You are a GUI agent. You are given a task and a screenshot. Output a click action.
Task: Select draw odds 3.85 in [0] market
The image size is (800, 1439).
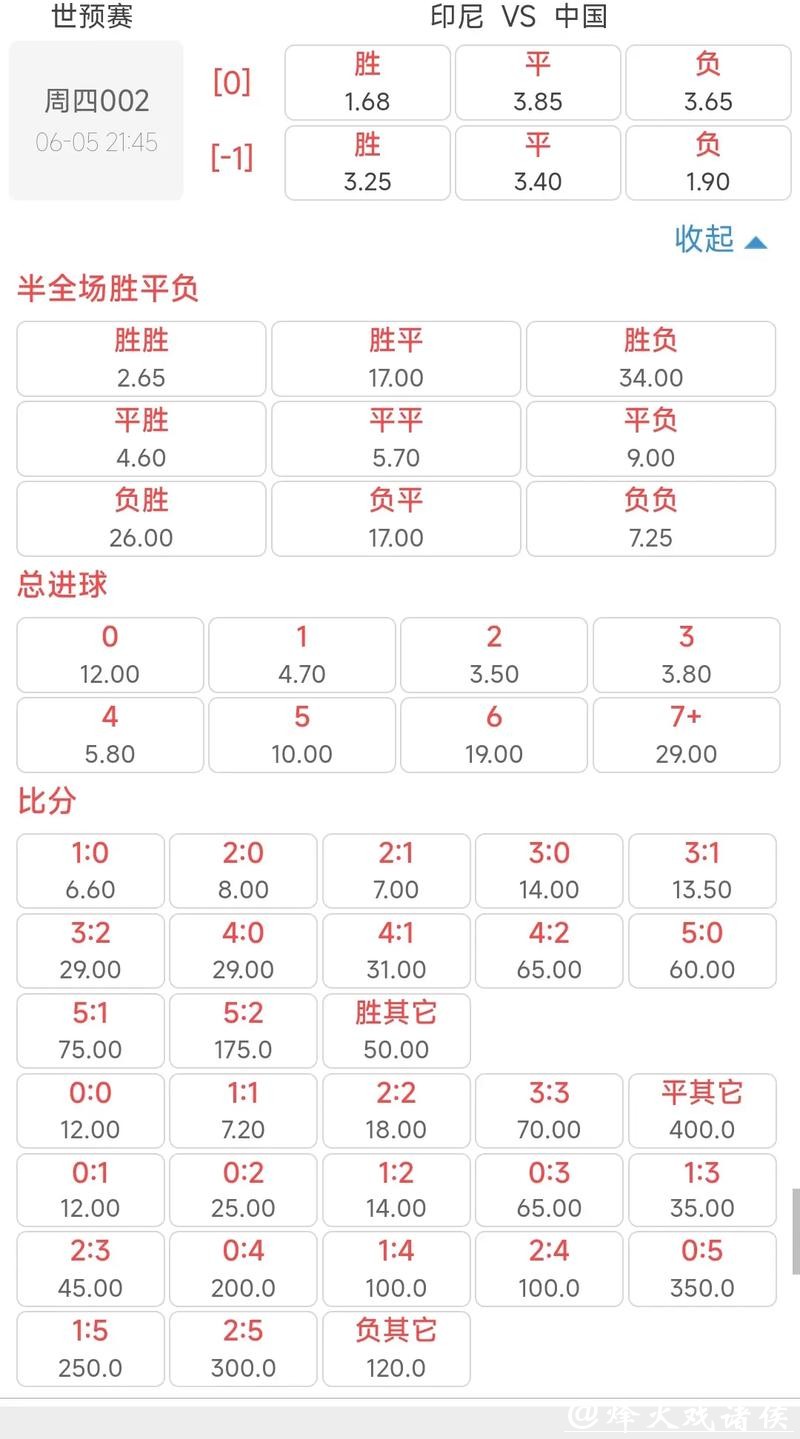tap(537, 82)
